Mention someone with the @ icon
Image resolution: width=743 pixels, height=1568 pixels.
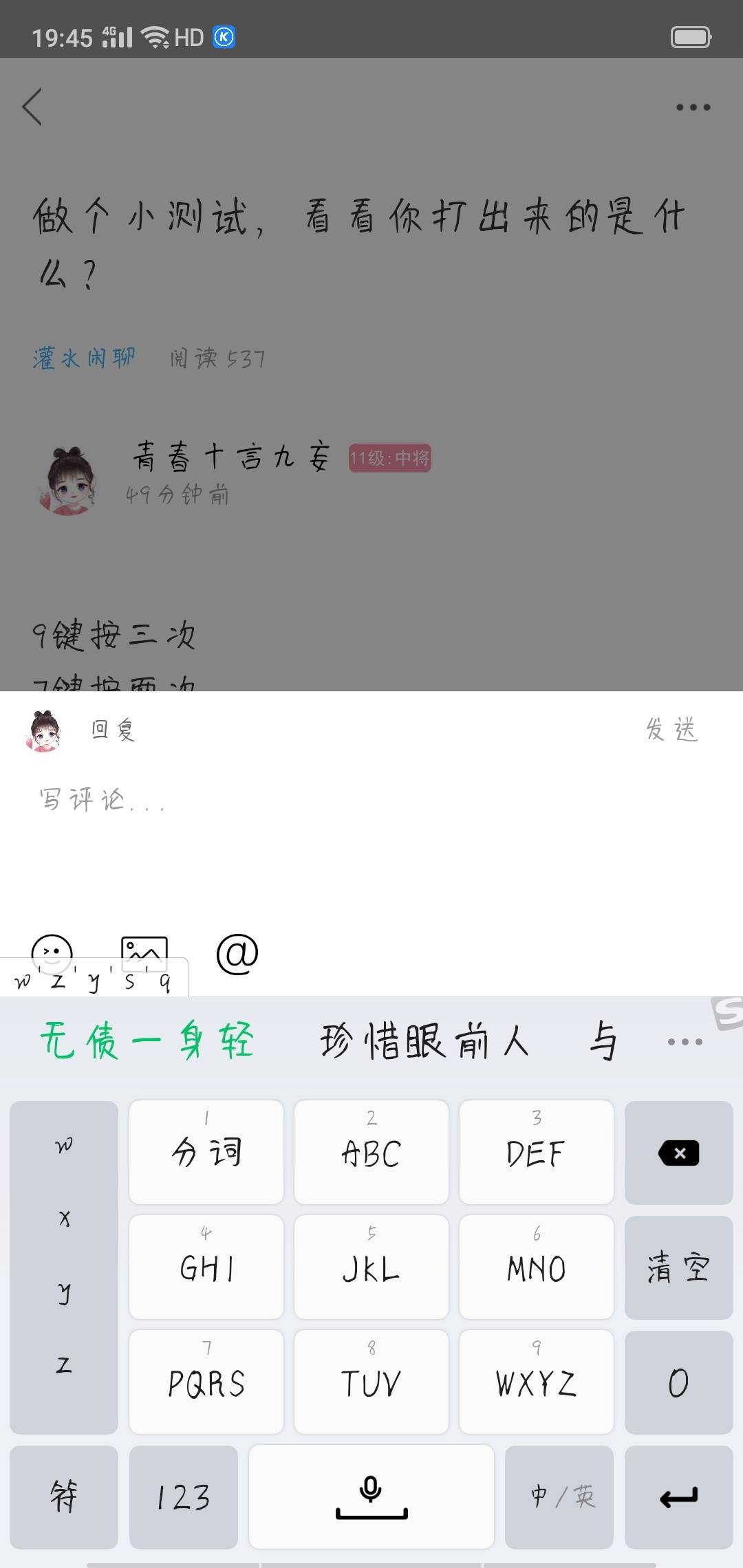click(237, 954)
